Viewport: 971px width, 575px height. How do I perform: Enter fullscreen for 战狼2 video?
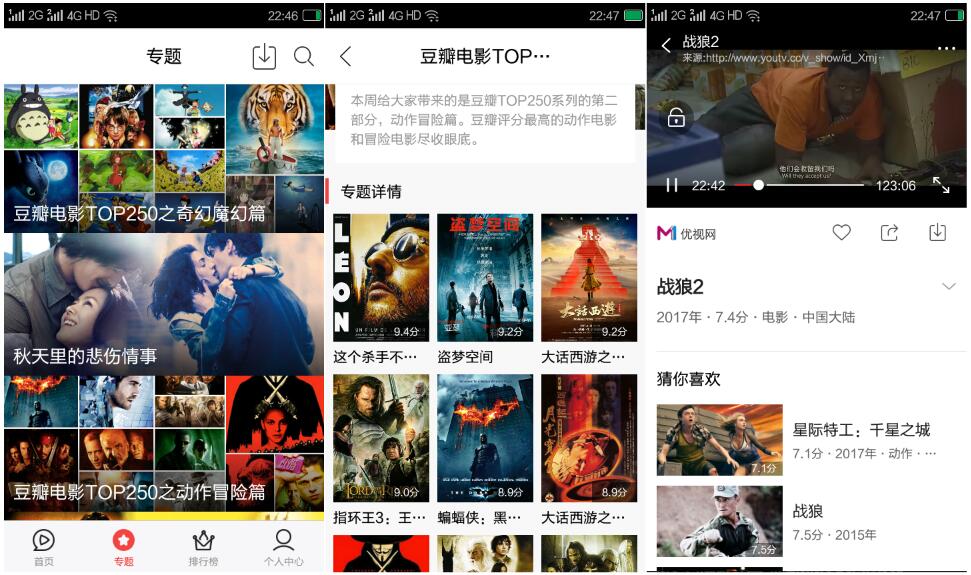[941, 185]
